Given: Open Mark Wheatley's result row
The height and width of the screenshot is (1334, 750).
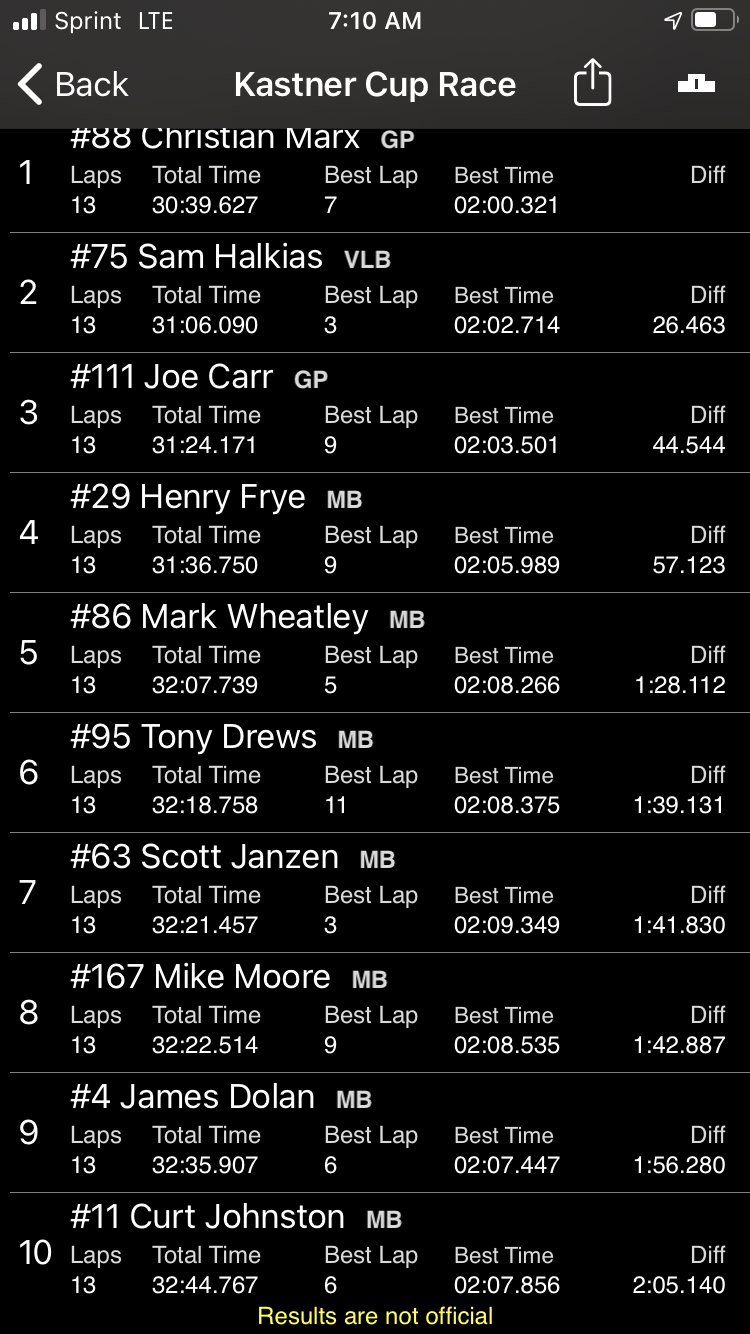Looking at the screenshot, I should pyautogui.click(x=375, y=652).
